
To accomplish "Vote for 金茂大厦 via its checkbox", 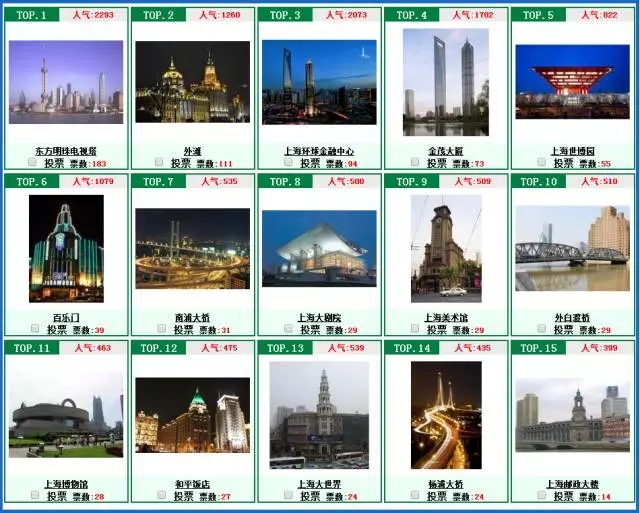I will point(416,162).
